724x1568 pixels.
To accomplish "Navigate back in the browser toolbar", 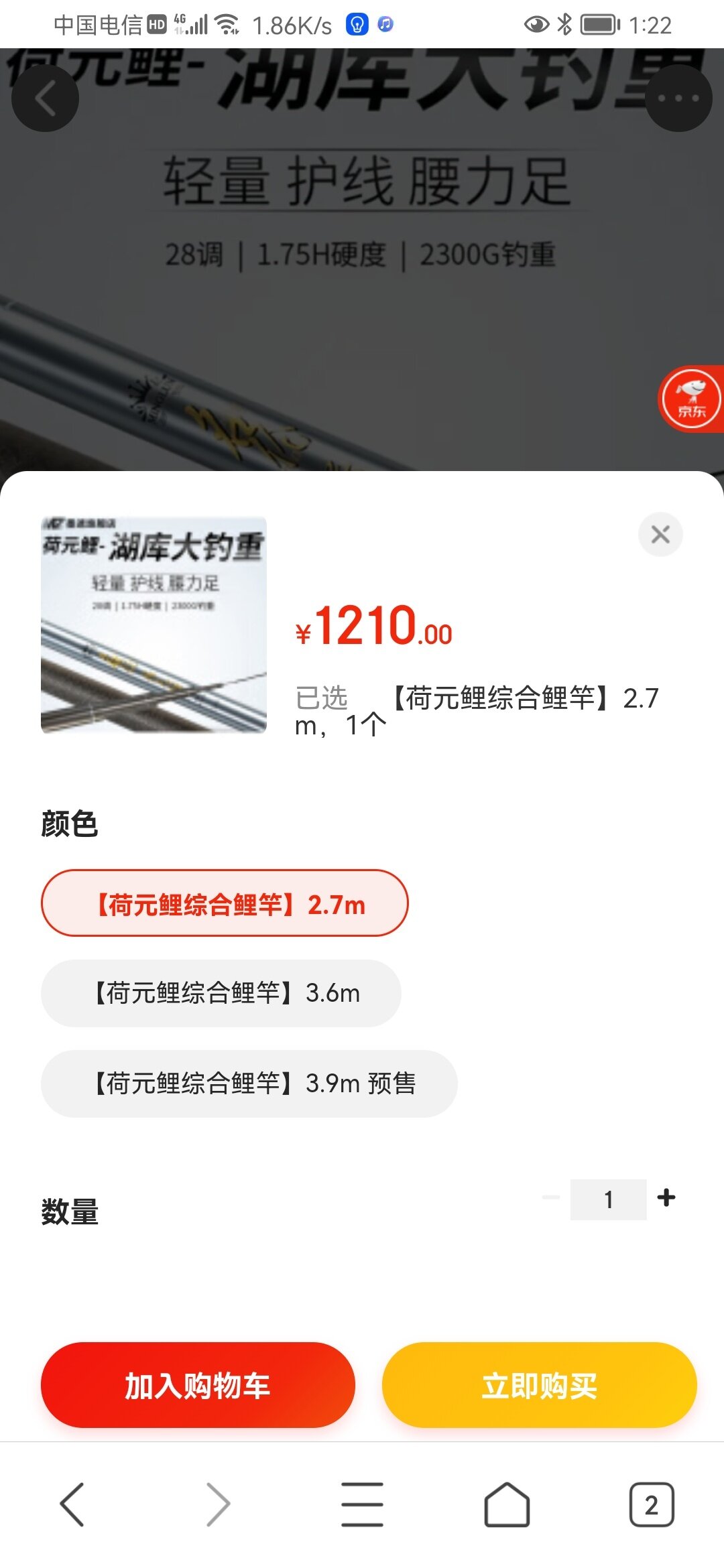I will [72, 1504].
